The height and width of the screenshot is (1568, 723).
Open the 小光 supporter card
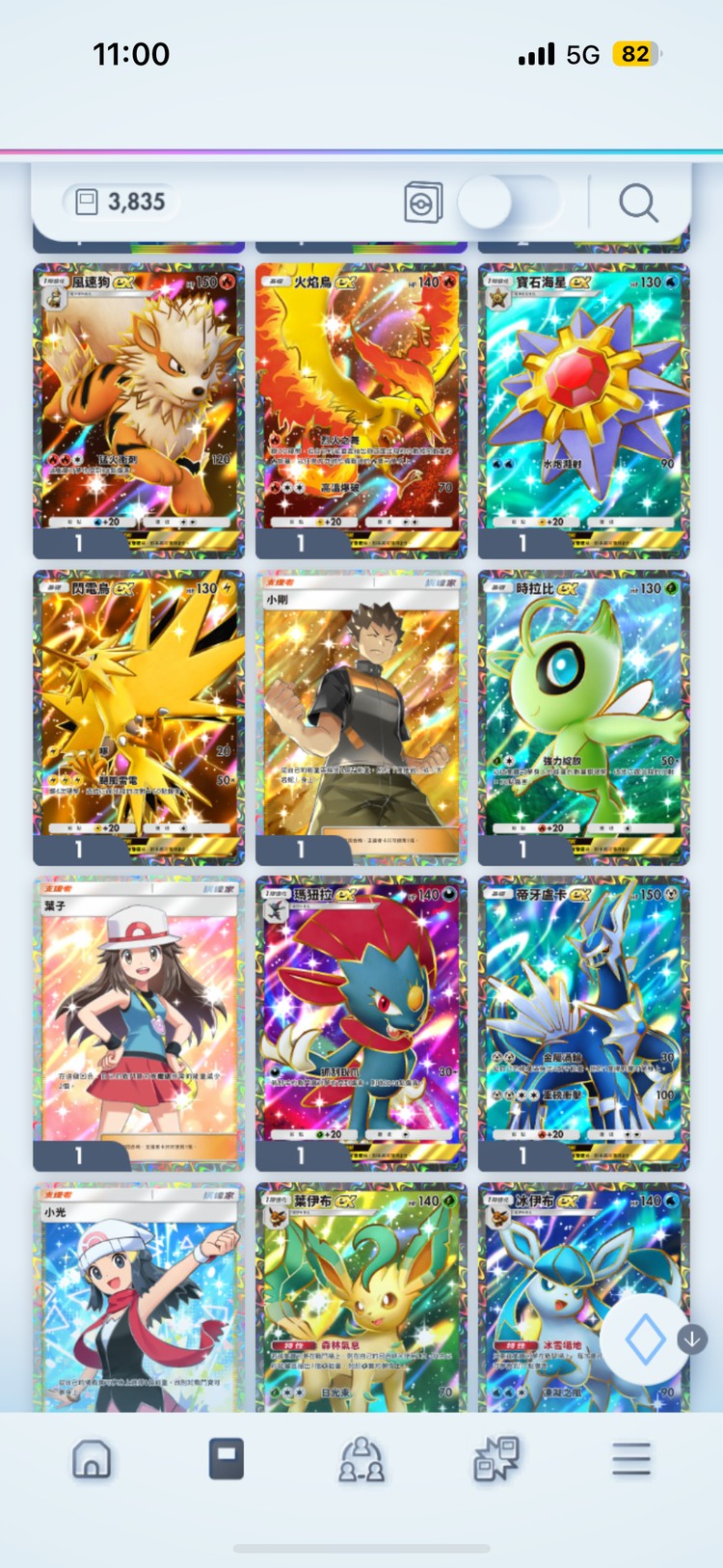[139, 1297]
